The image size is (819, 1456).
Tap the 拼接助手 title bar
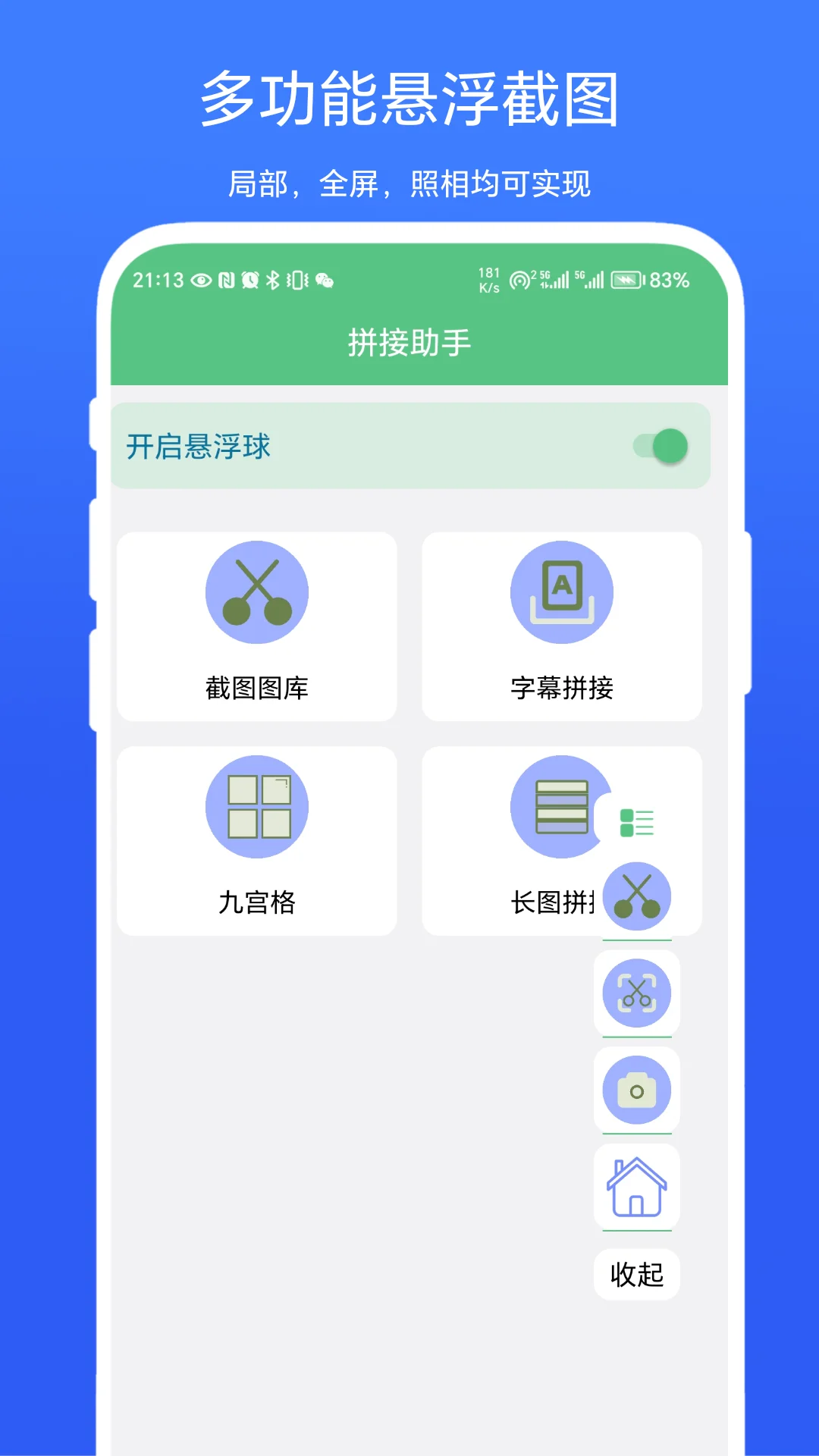[409, 341]
